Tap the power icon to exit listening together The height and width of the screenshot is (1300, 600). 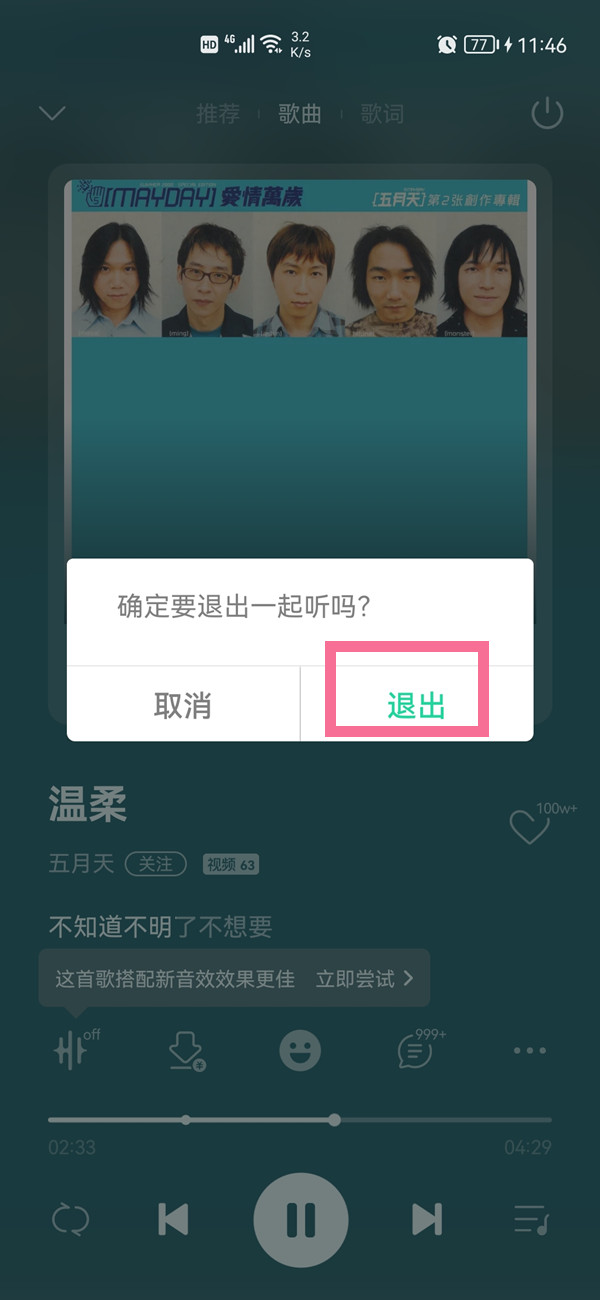tap(546, 113)
